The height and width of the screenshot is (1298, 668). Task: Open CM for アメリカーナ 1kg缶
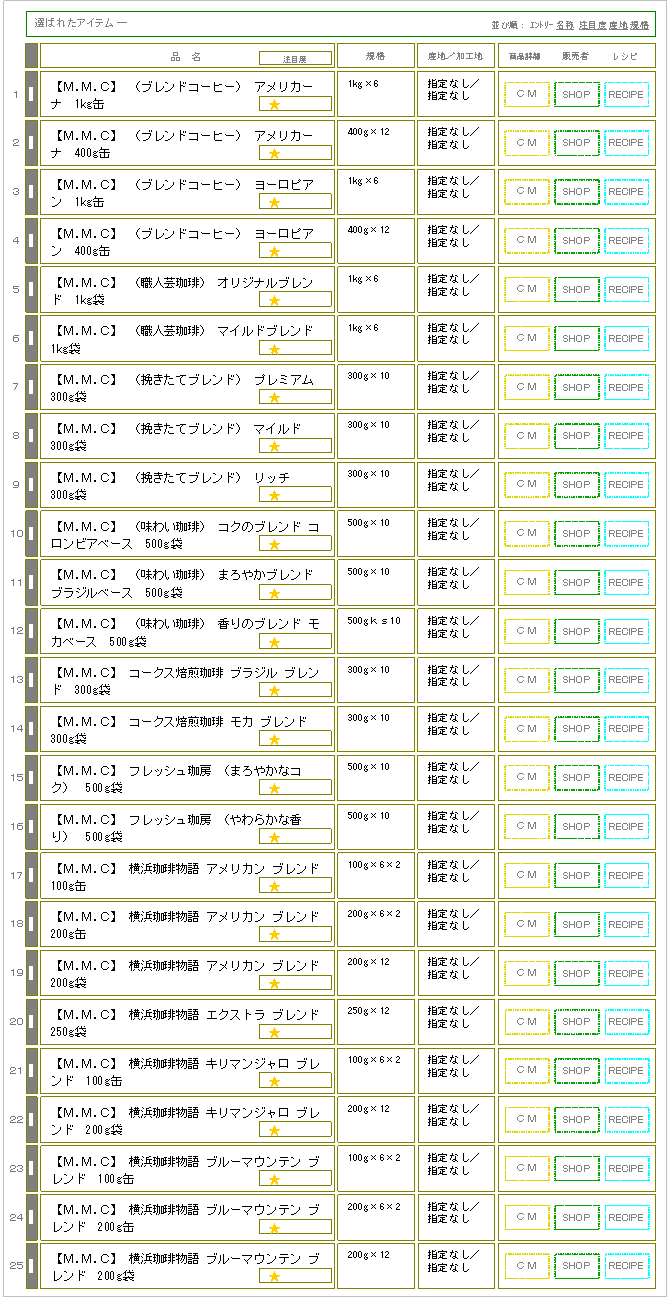526,94
